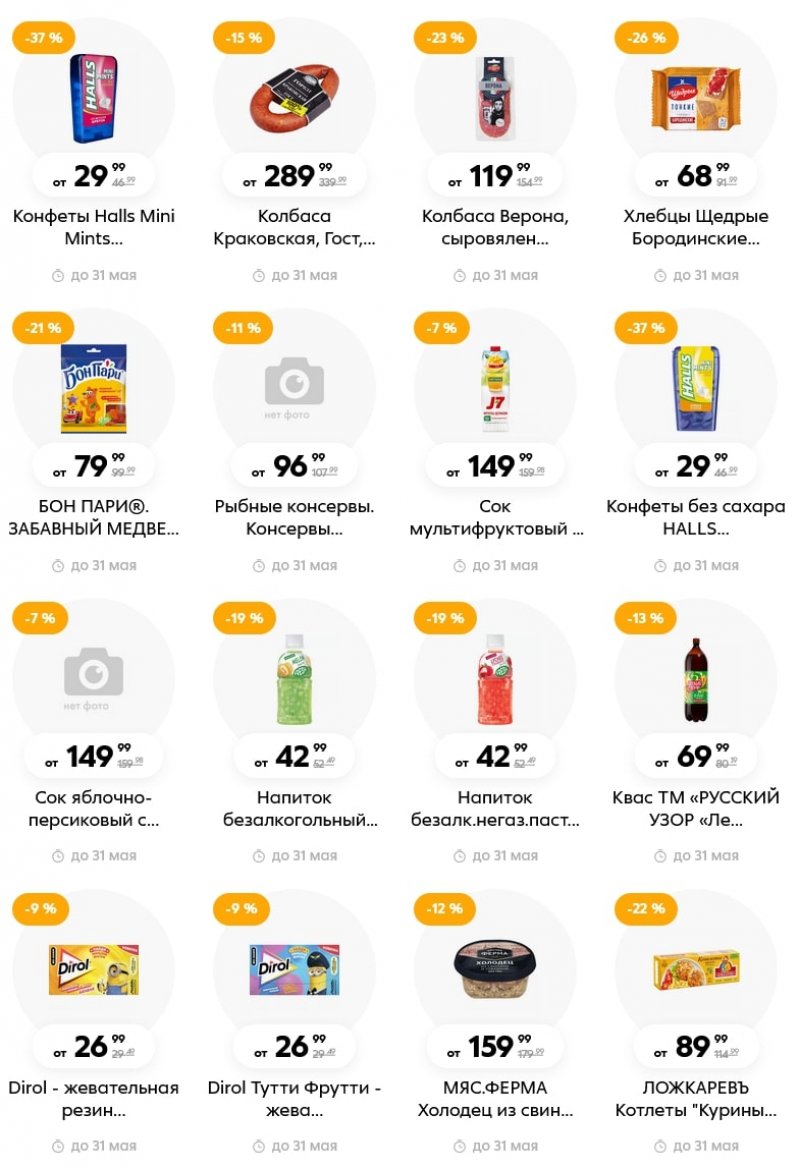The height and width of the screenshot is (1169, 800).
Task: Open the Рыбные консервы product card
Action: click(x=294, y=390)
